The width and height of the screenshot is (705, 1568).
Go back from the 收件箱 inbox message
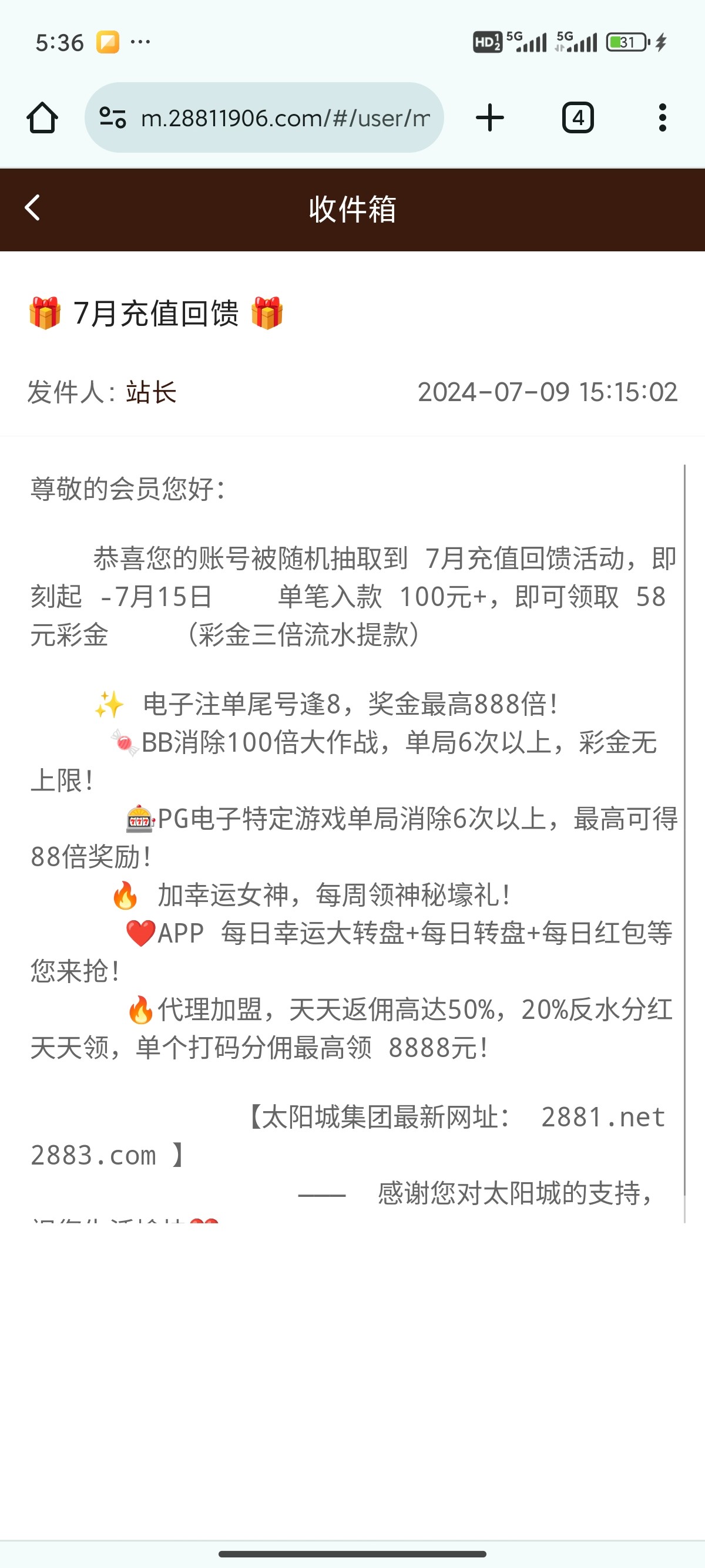coord(33,208)
